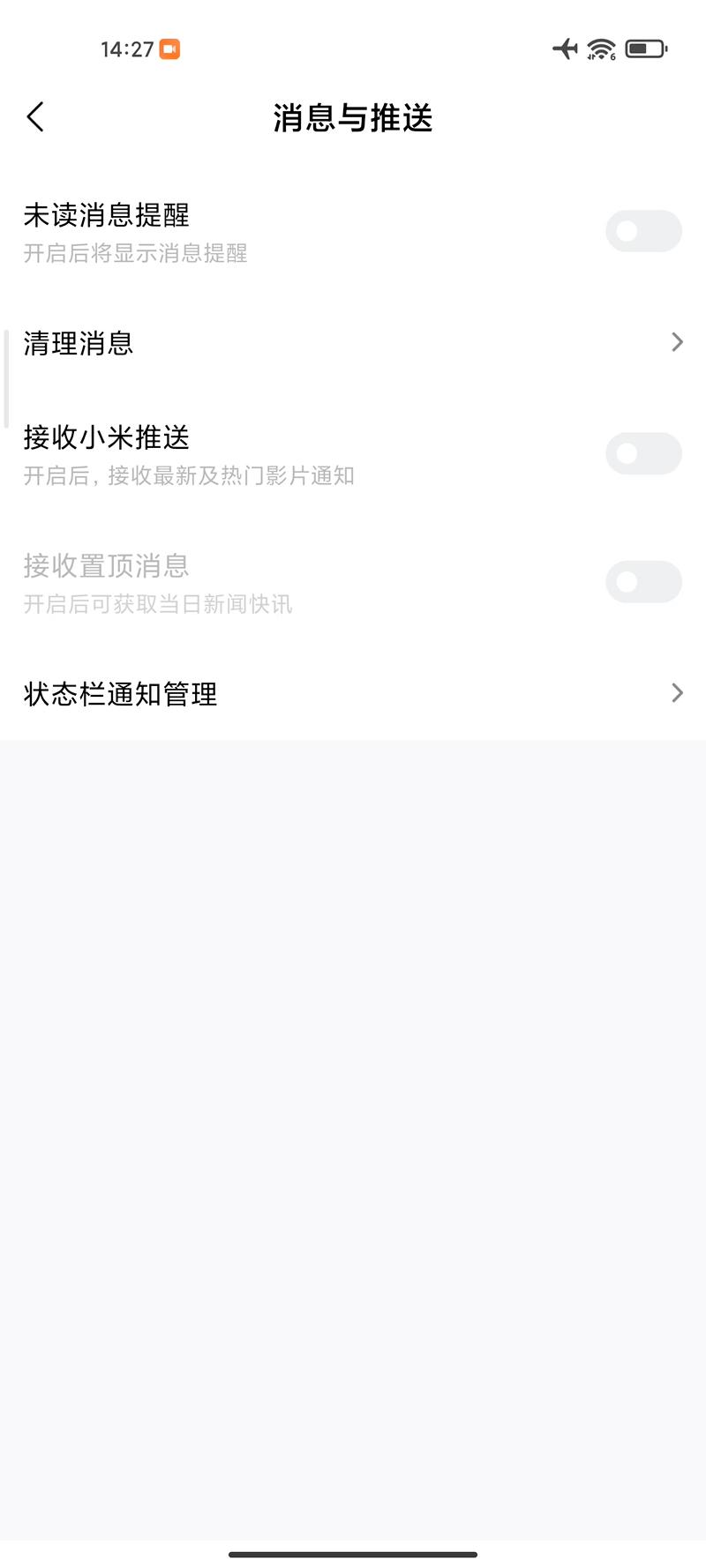The image size is (706, 1568).
Task: Tap the clock showing 14:27
Action: point(127,49)
